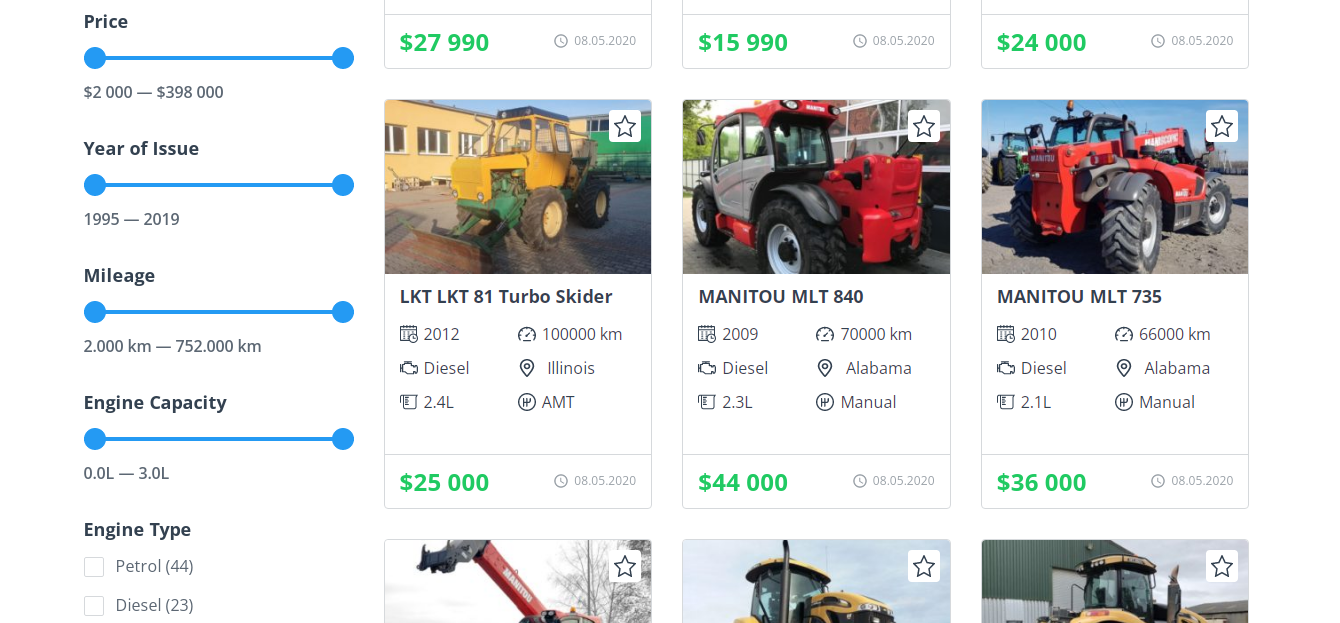This screenshot has width=1340, height=623.
Task: Open the listing priced at $15 990
Action: click(x=743, y=42)
